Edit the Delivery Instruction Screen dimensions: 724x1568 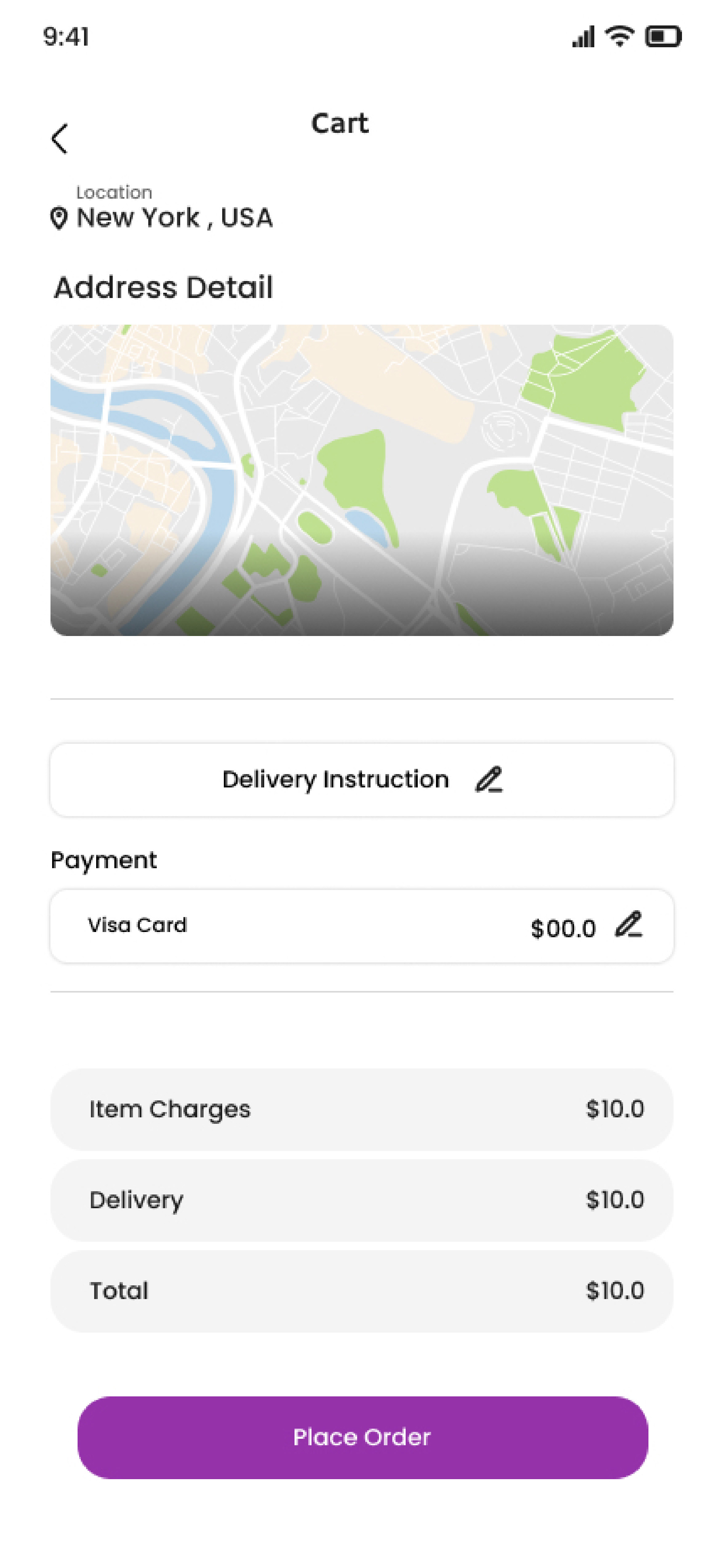pyautogui.click(x=488, y=779)
